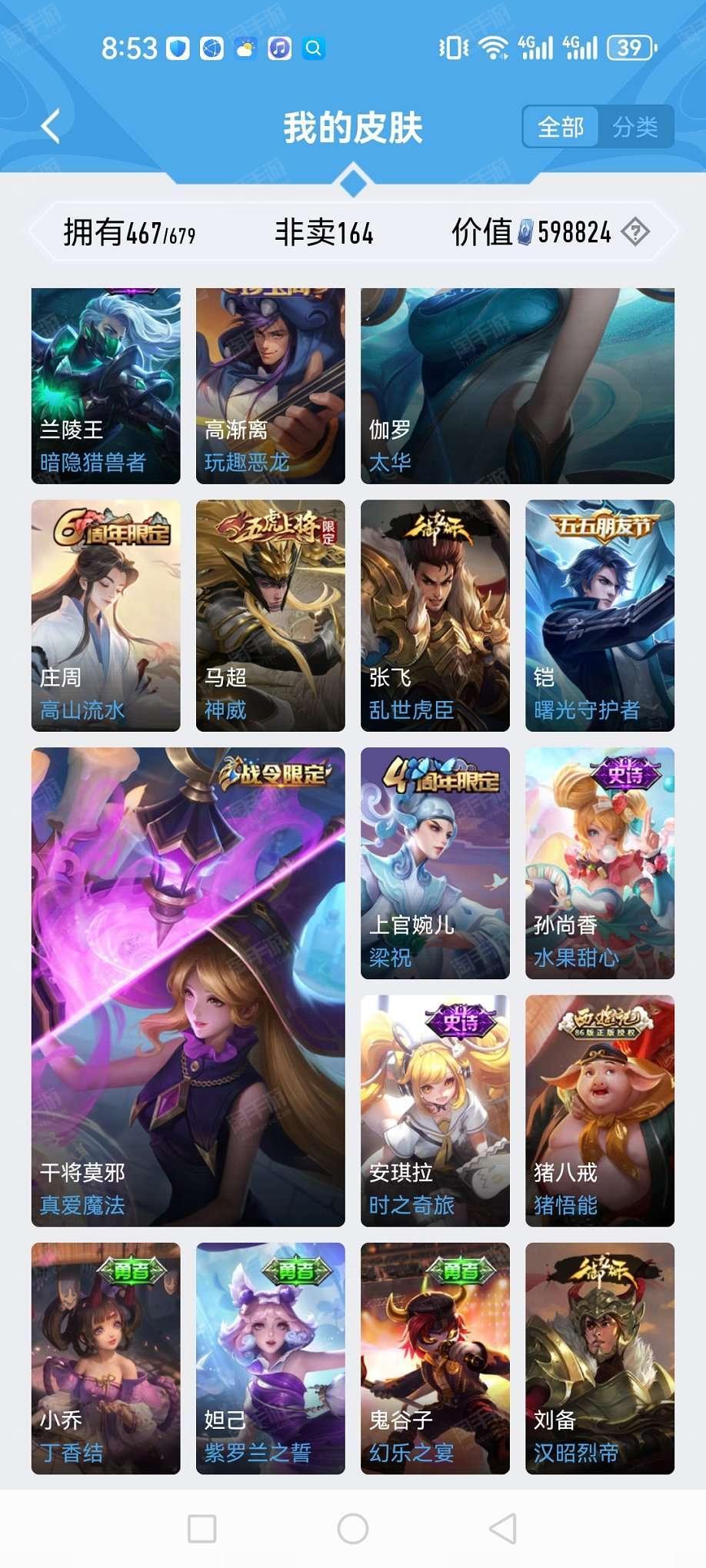Open the 庄周 高山流水 skin

click(x=106, y=616)
